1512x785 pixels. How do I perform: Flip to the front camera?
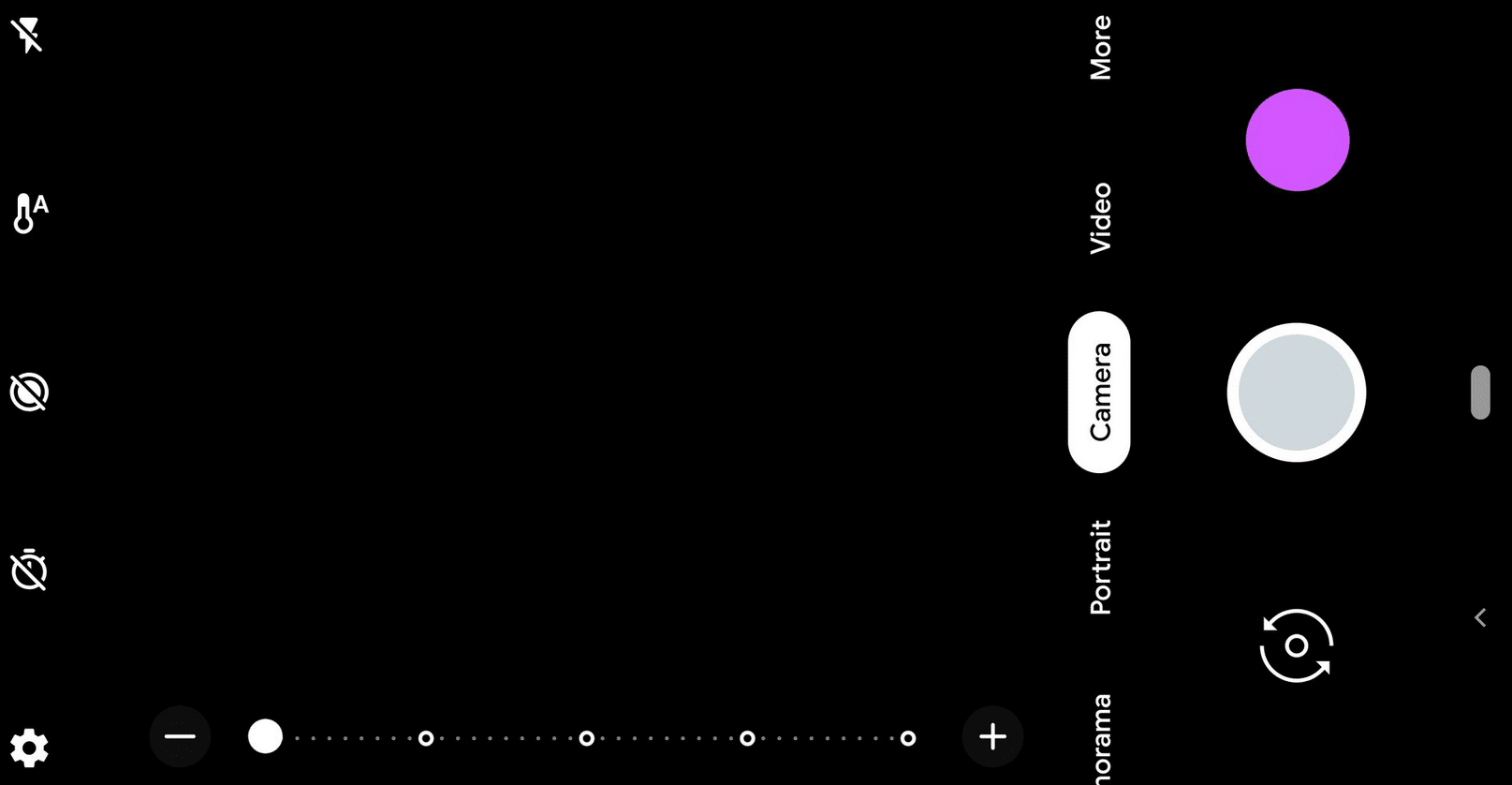[1296, 645]
